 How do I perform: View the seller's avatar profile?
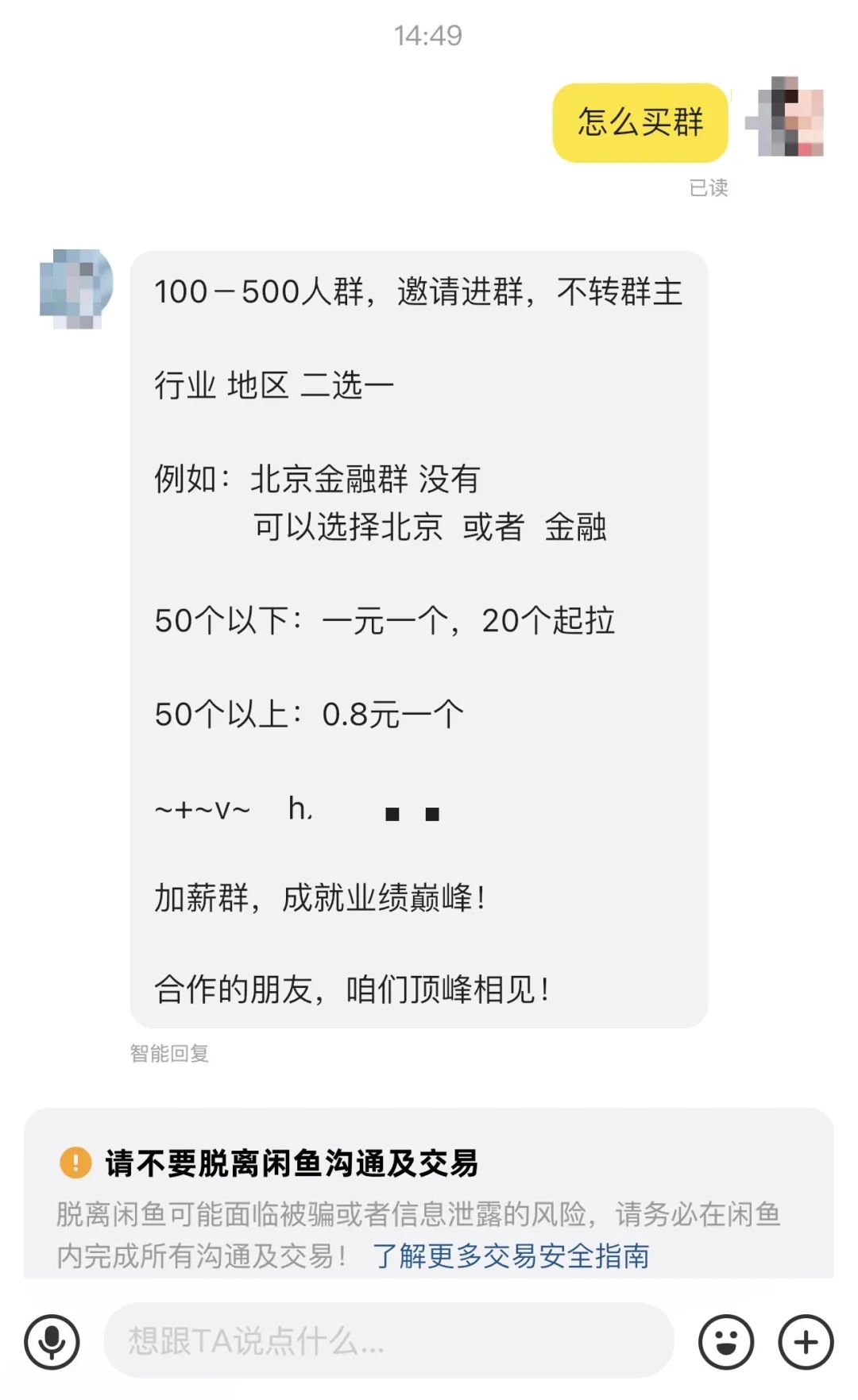click(76, 288)
